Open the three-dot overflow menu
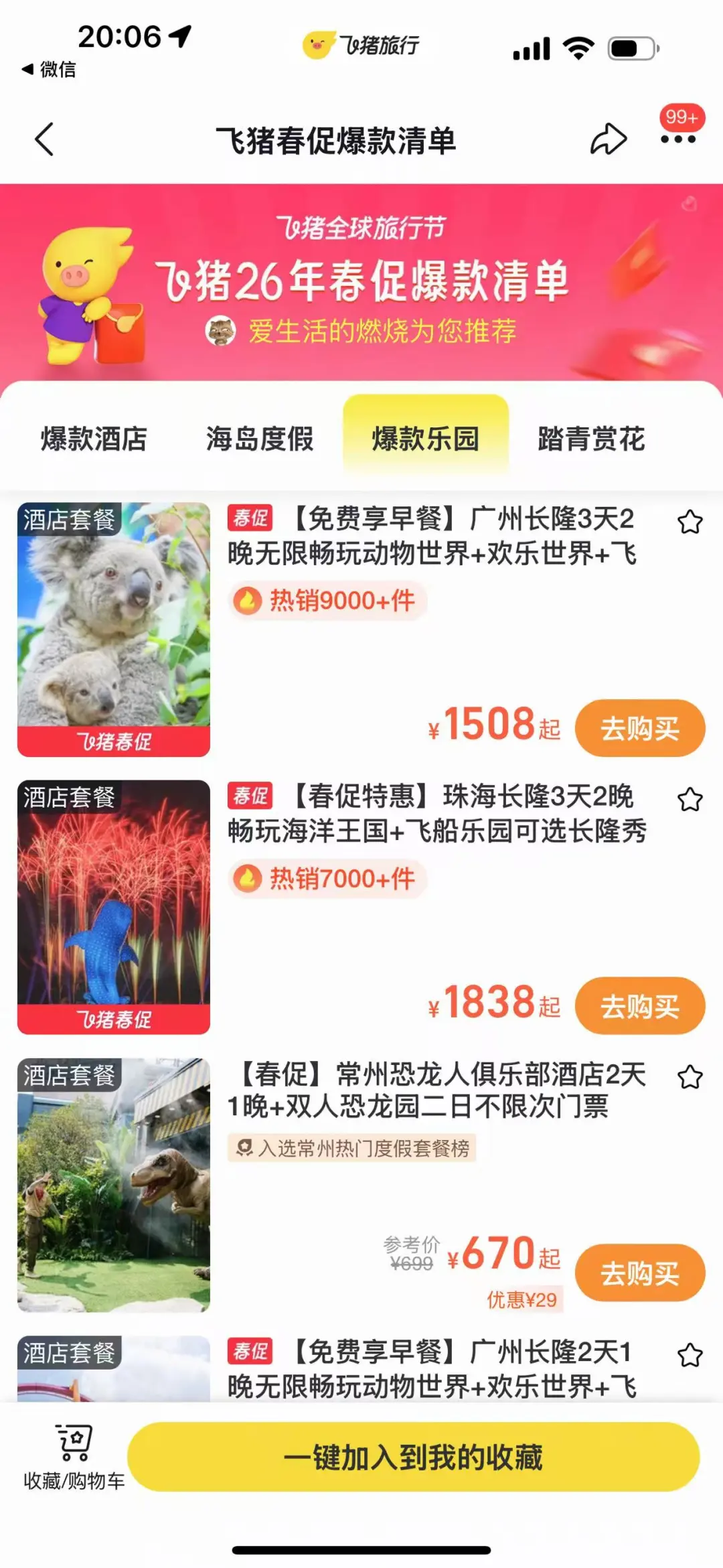This screenshot has width=723, height=1568. (x=677, y=139)
